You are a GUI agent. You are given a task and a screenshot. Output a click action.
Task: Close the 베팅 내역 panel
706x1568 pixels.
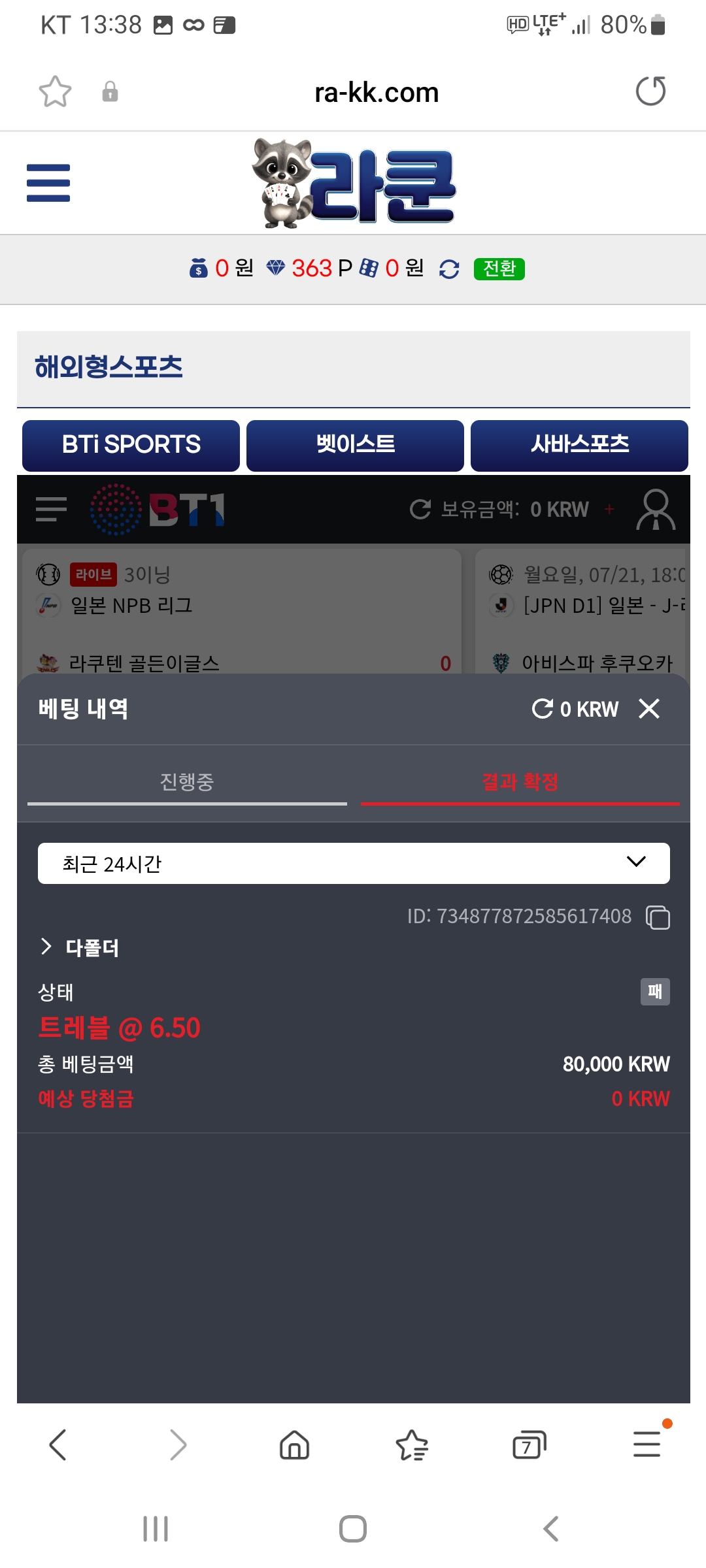pyautogui.click(x=649, y=708)
